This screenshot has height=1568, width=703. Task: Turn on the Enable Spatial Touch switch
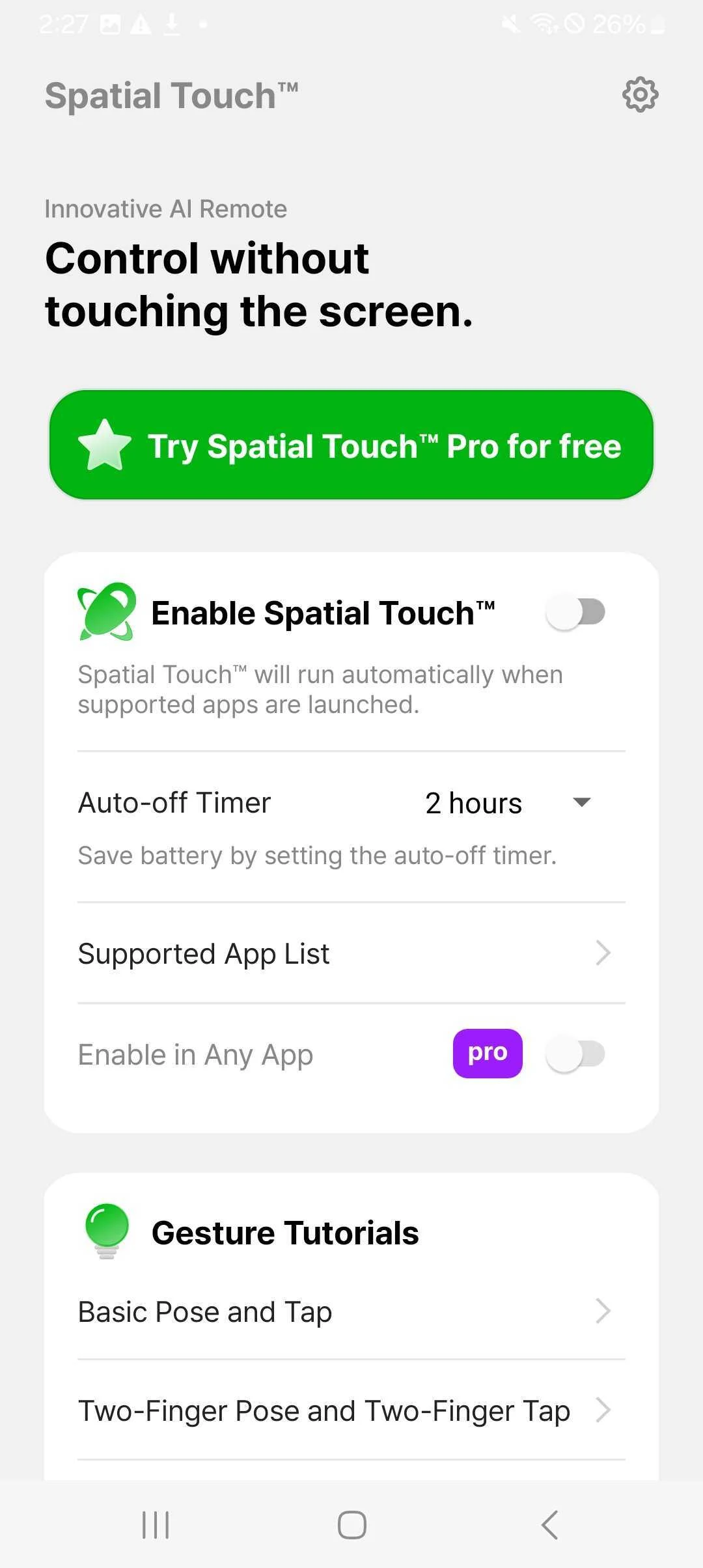point(575,613)
